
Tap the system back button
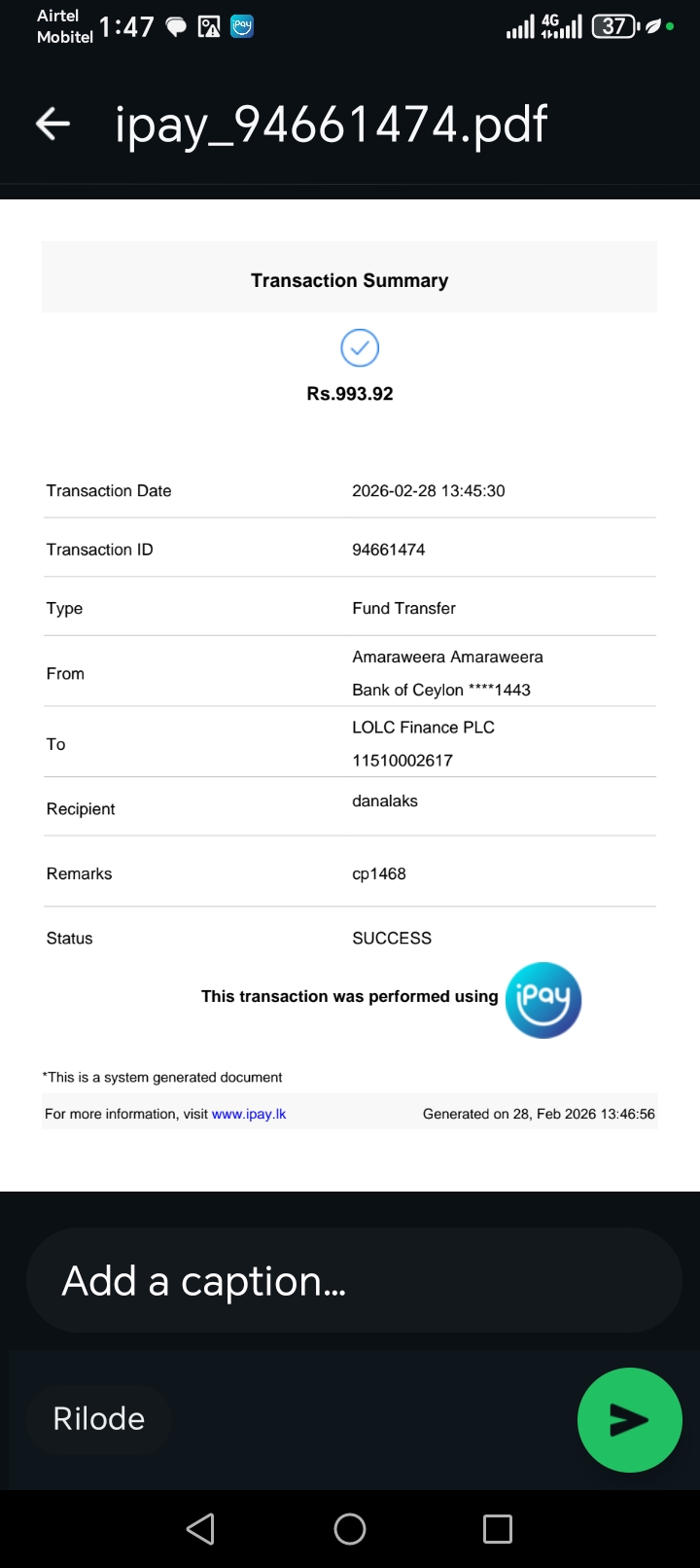200,1529
